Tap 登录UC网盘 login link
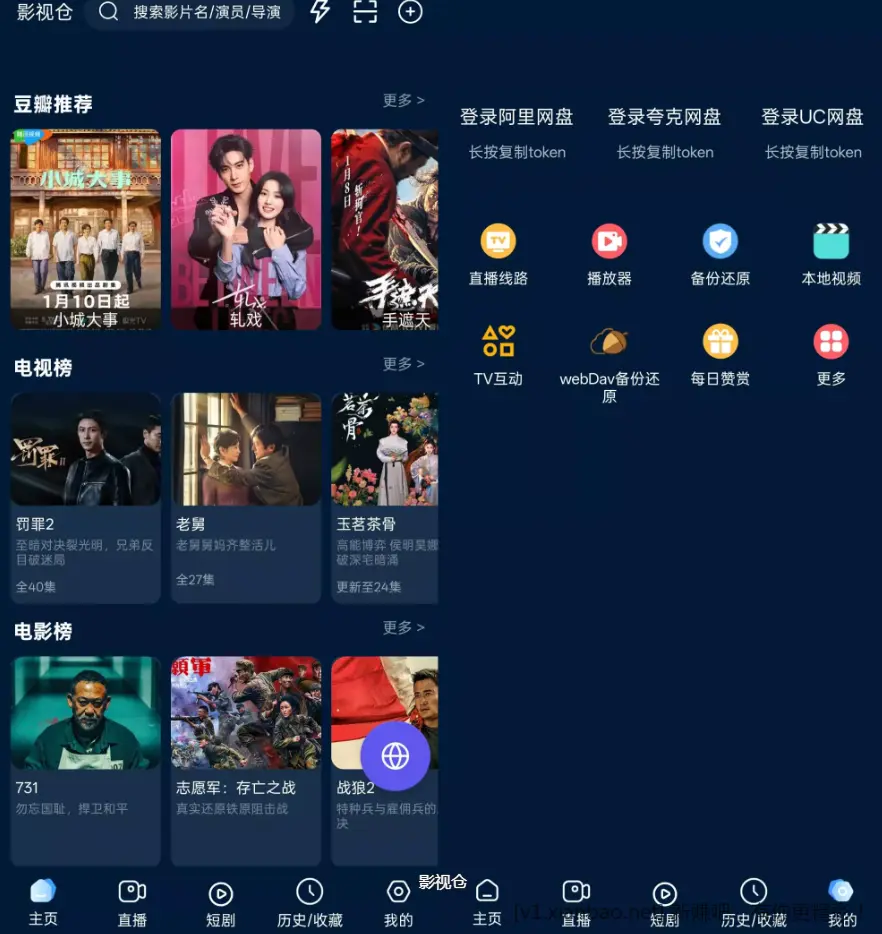Image resolution: width=882 pixels, height=934 pixels. [812, 117]
